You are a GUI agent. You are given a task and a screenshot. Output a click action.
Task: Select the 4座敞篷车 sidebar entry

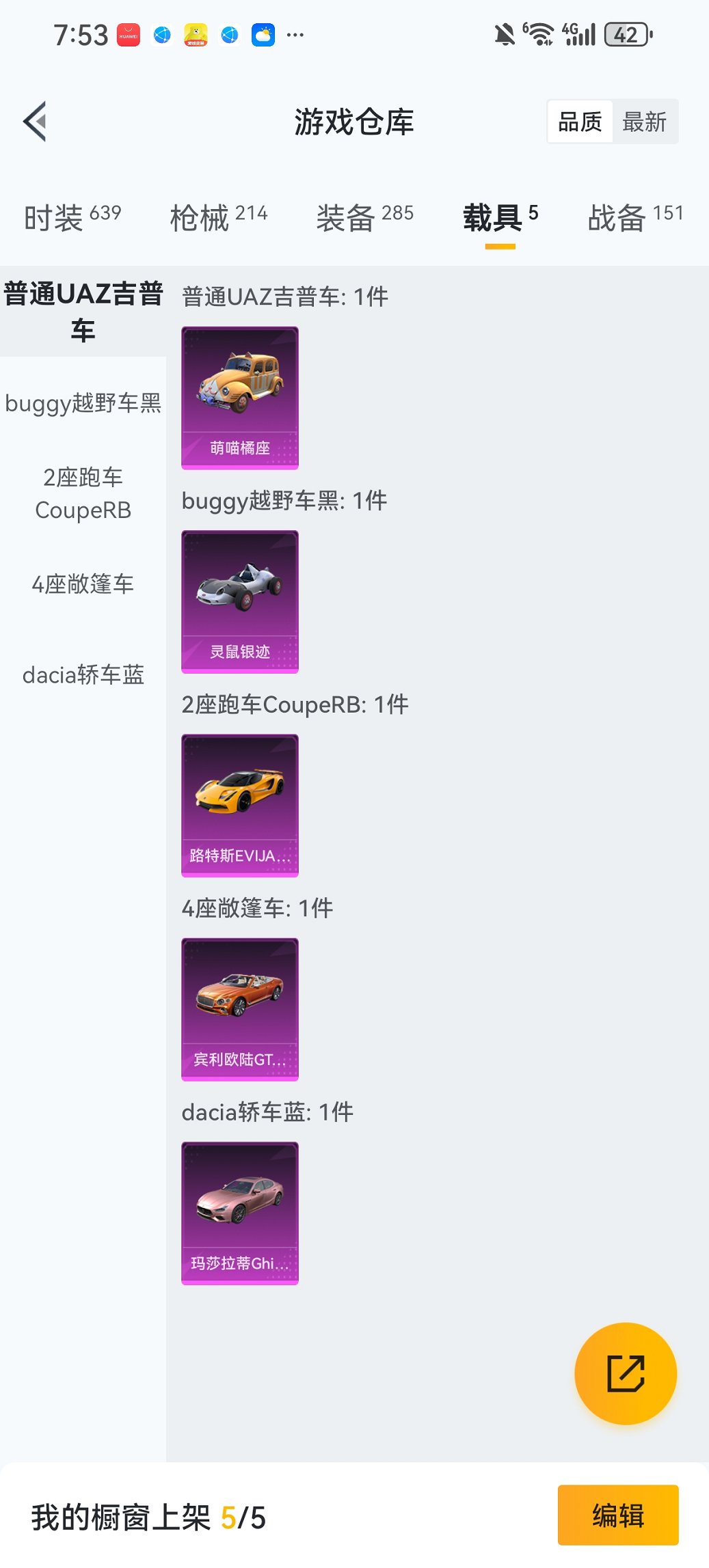(x=82, y=584)
